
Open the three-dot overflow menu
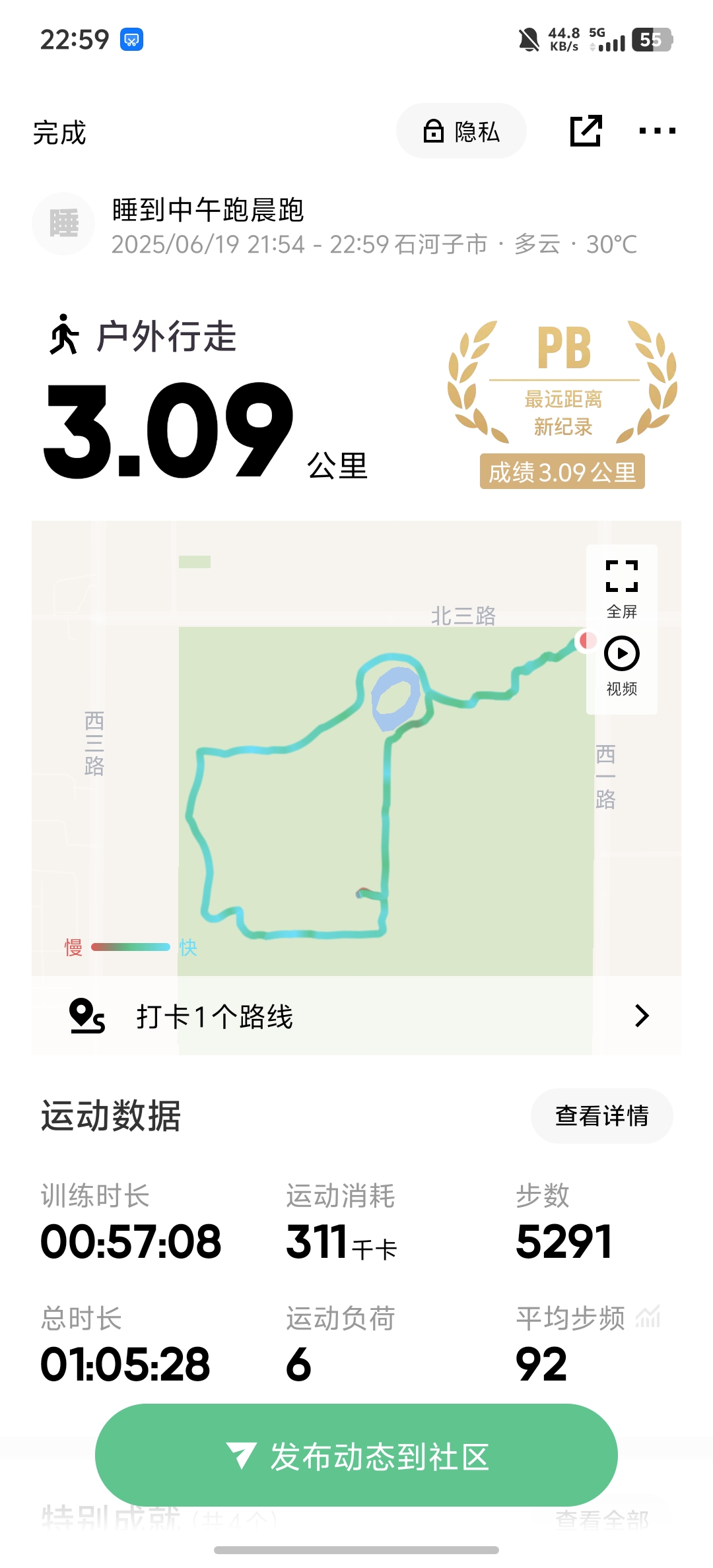tap(657, 131)
